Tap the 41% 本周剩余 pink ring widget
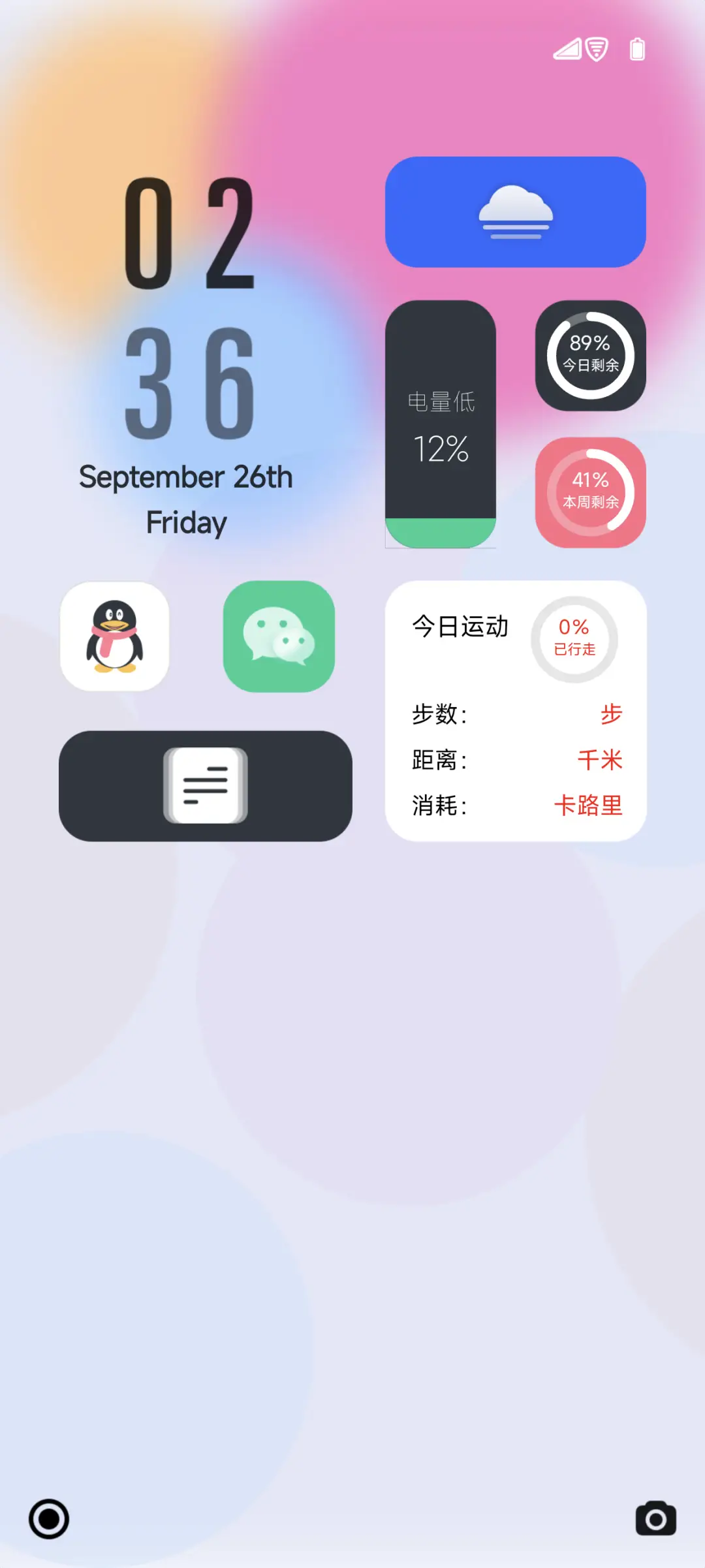This screenshot has width=705, height=1568. (589, 493)
